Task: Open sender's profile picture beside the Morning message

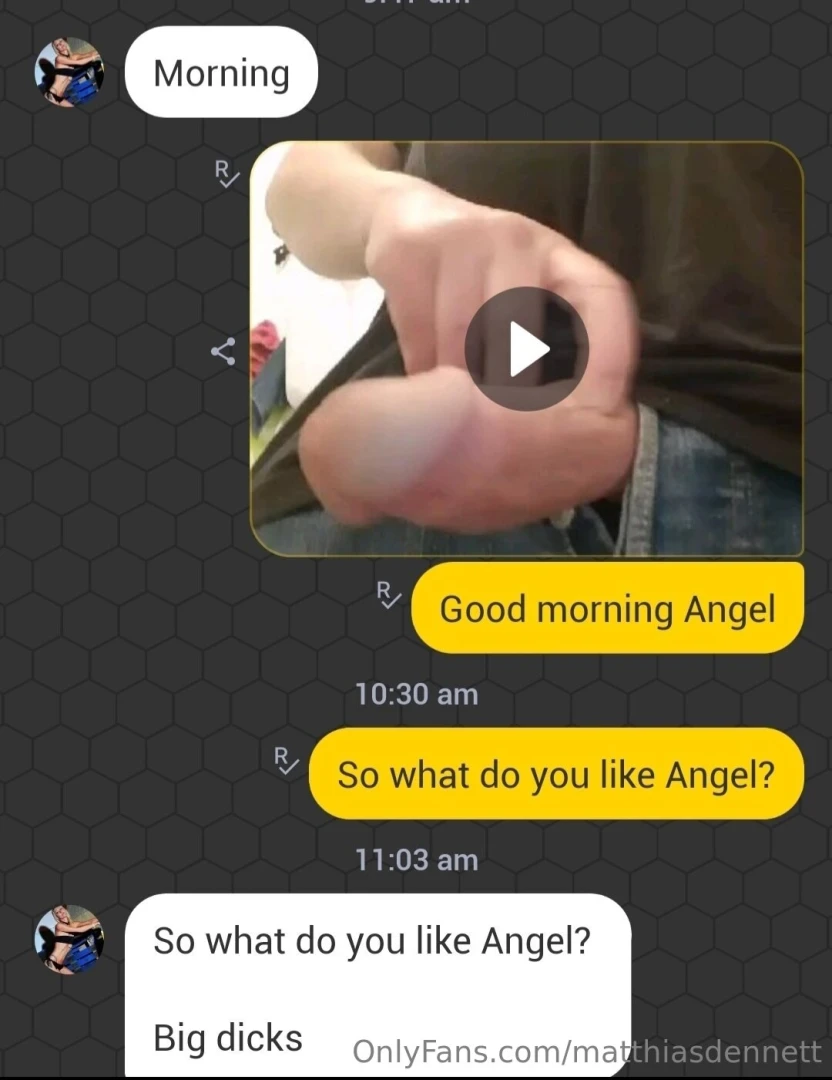Action: [69, 72]
